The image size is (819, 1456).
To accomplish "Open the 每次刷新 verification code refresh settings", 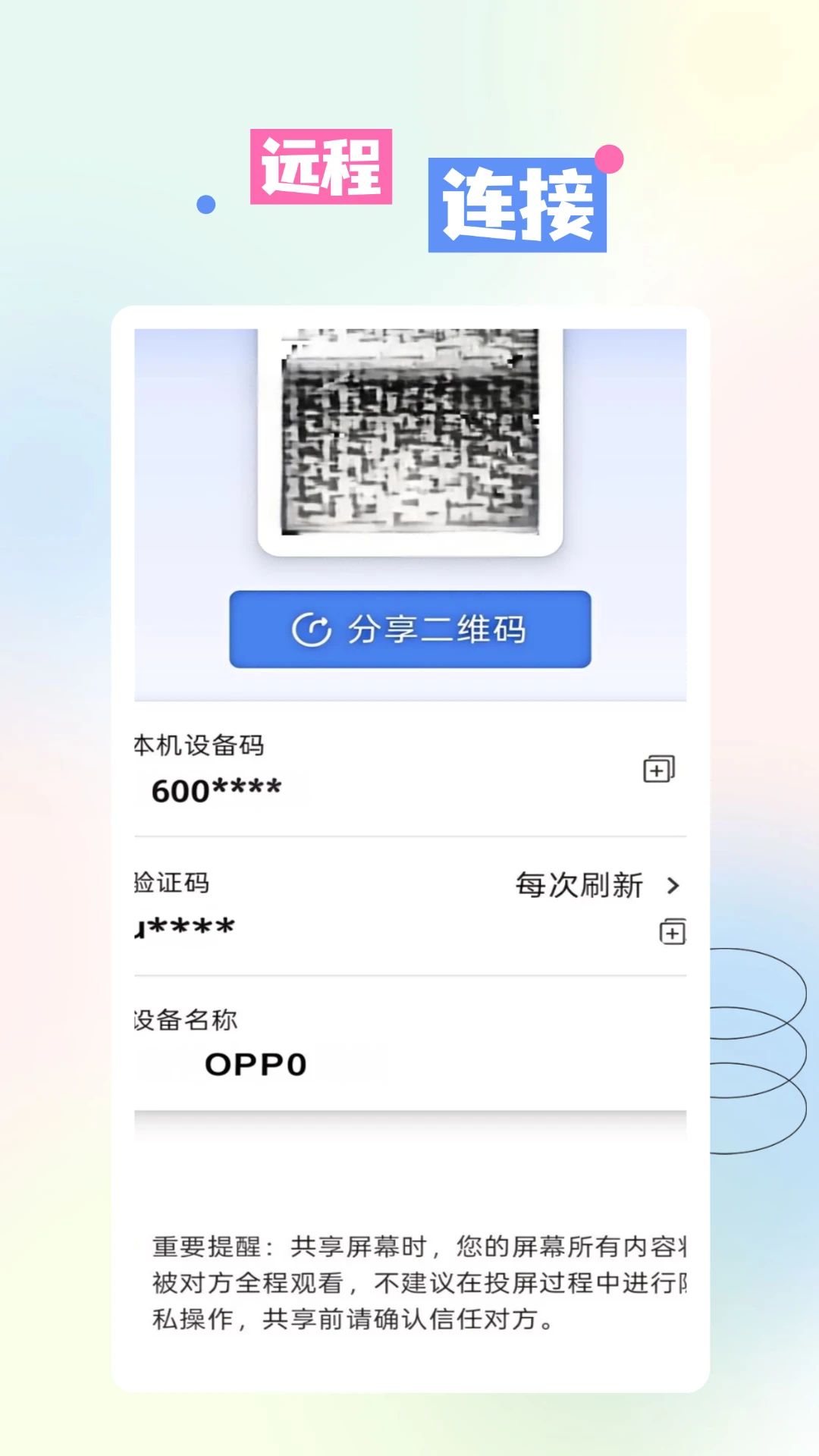I will [579, 884].
